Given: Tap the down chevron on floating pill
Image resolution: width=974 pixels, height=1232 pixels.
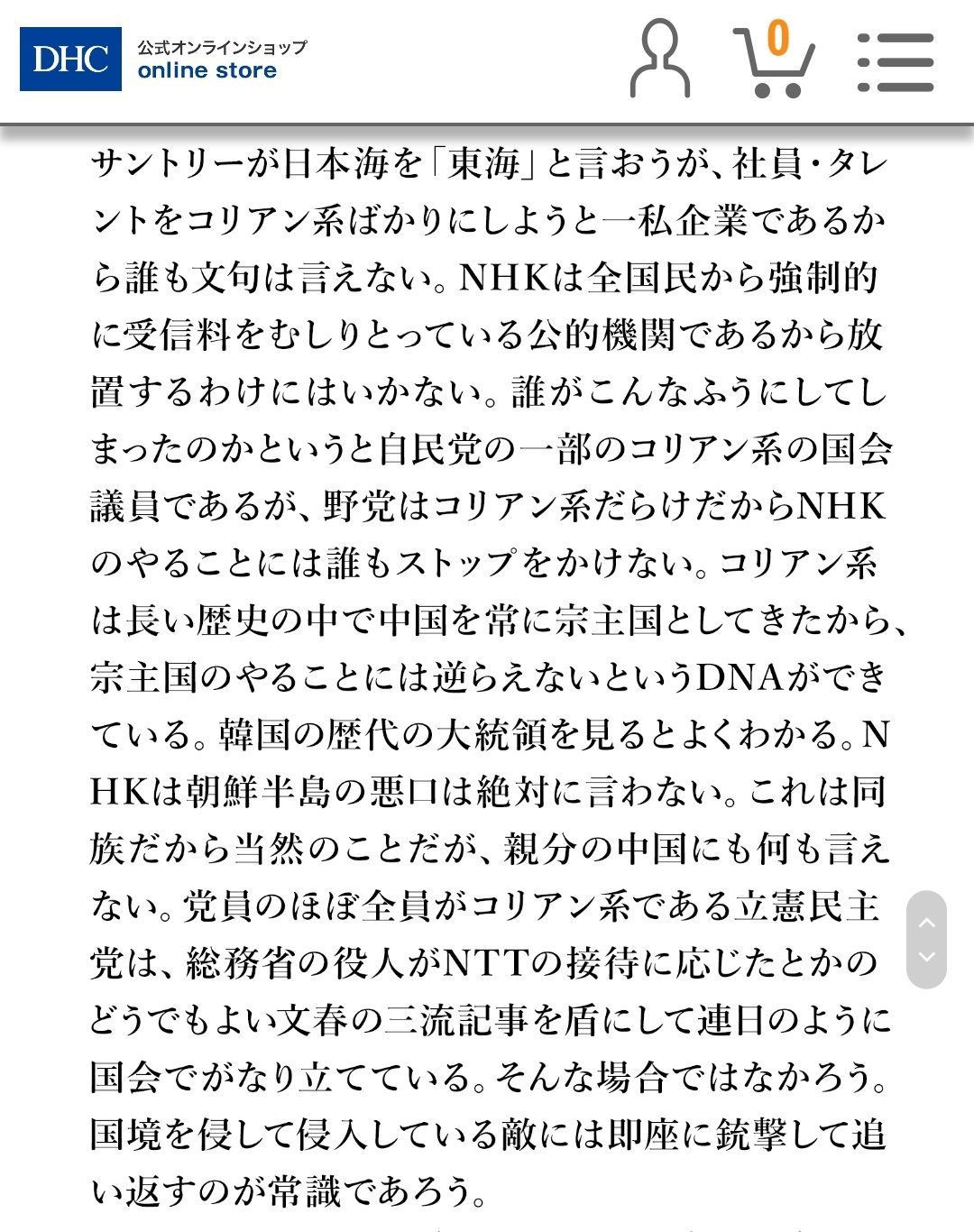Looking at the screenshot, I should click(926, 958).
